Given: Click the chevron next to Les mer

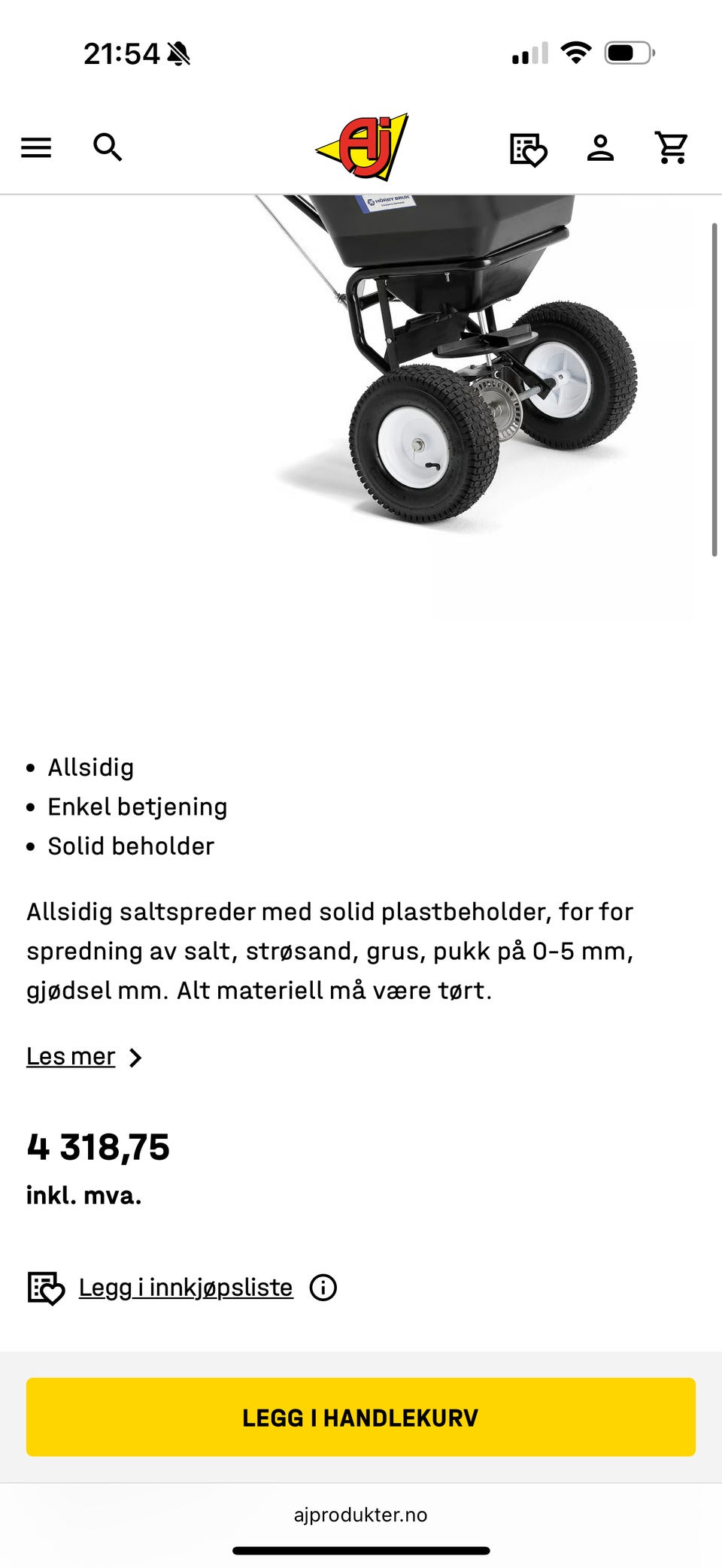Looking at the screenshot, I should tap(135, 1056).
